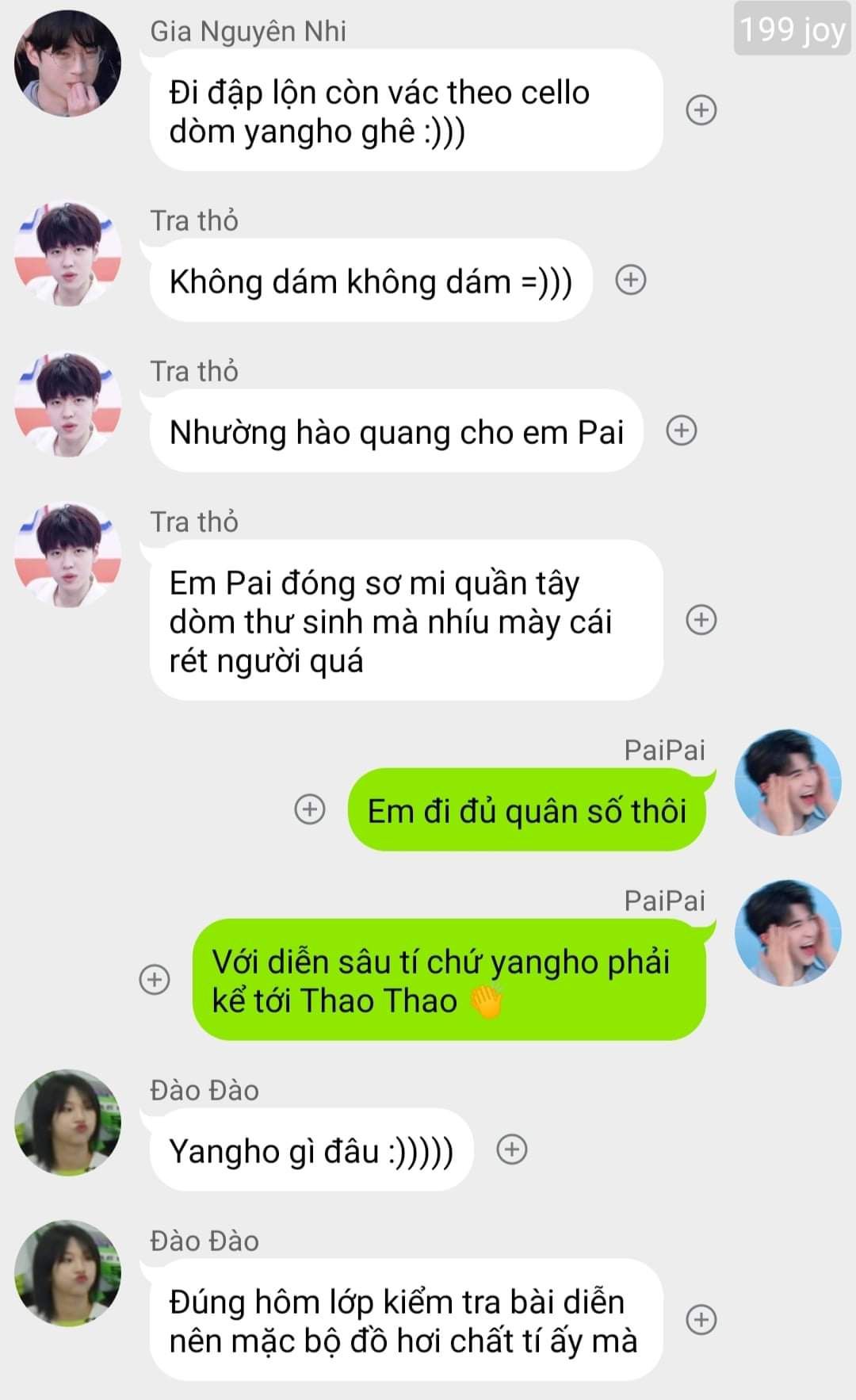This screenshot has height=1400, width=856.
Task: Tap Đào Đào's avatar beside "Đúng hôm lớp"
Action: pos(67,1273)
